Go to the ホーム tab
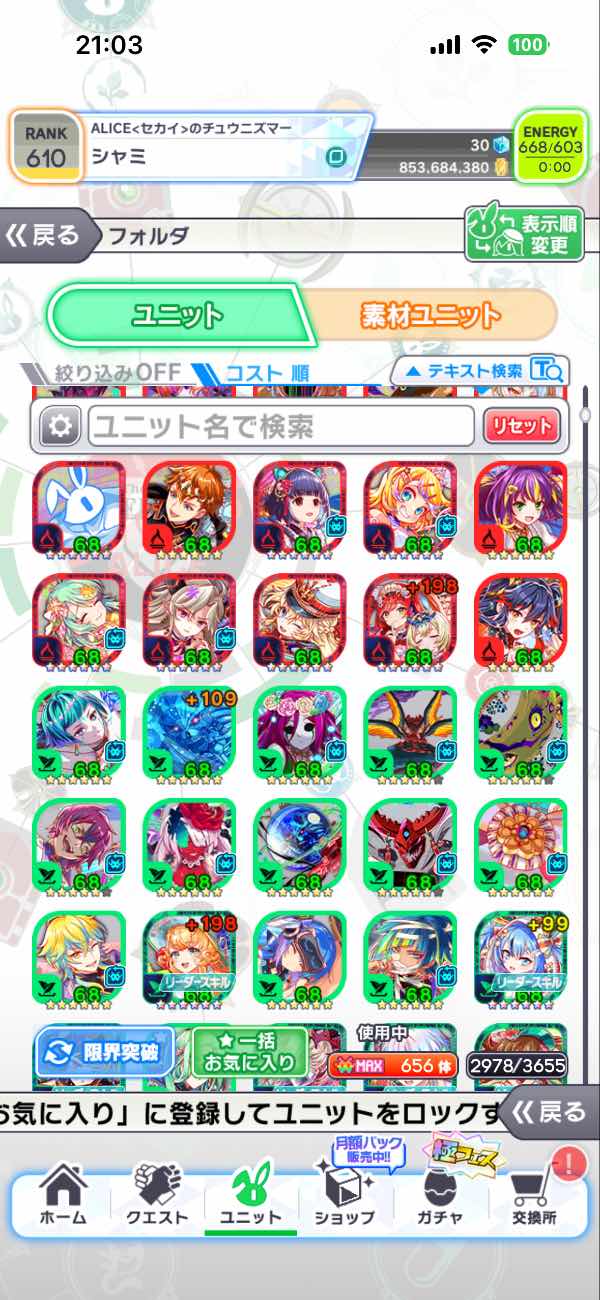Viewport: 600px width, 1300px height. (62, 1197)
